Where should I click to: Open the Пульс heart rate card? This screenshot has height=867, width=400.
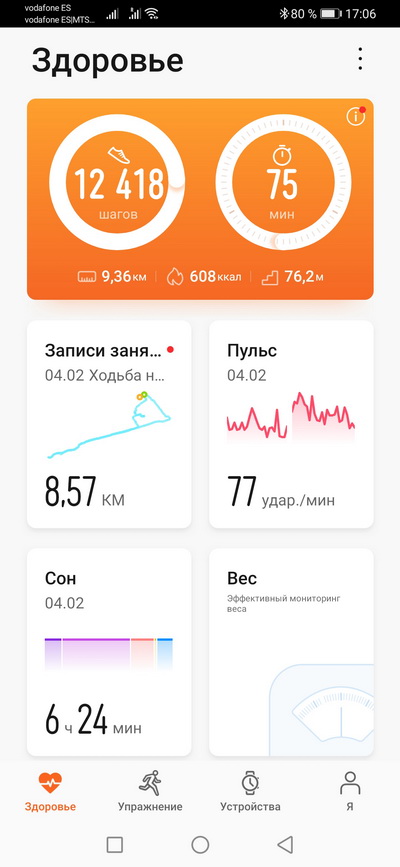tap(291, 424)
